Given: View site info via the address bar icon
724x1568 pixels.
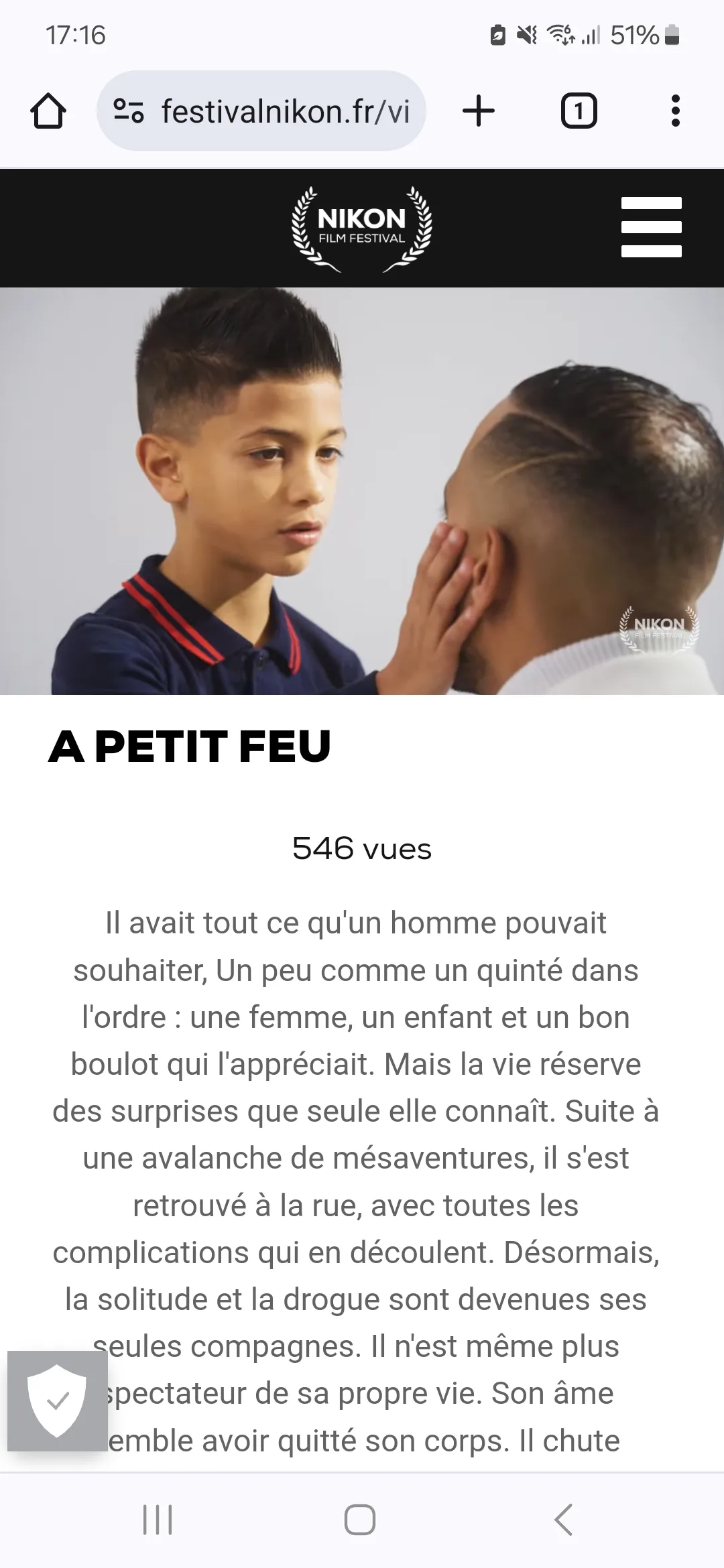Looking at the screenshot, I should click(x=128, y=111).
